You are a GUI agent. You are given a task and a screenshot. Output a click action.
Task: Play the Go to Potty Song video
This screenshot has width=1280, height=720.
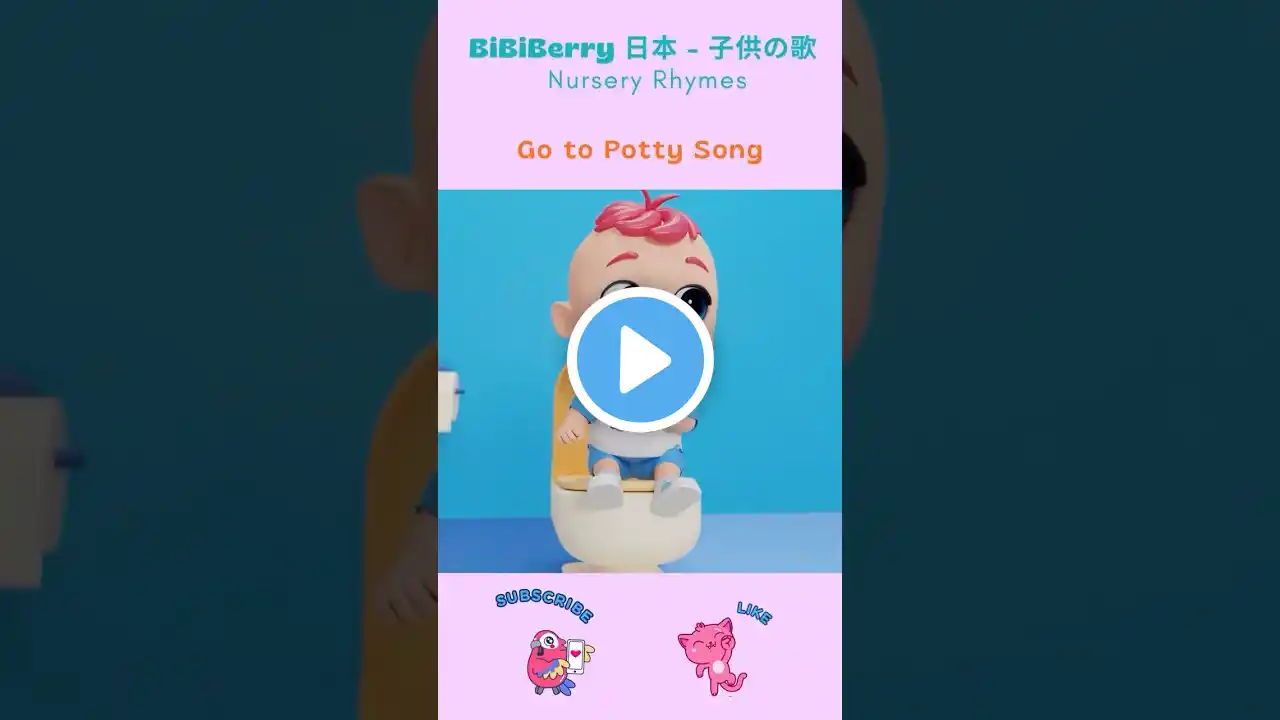640,360
